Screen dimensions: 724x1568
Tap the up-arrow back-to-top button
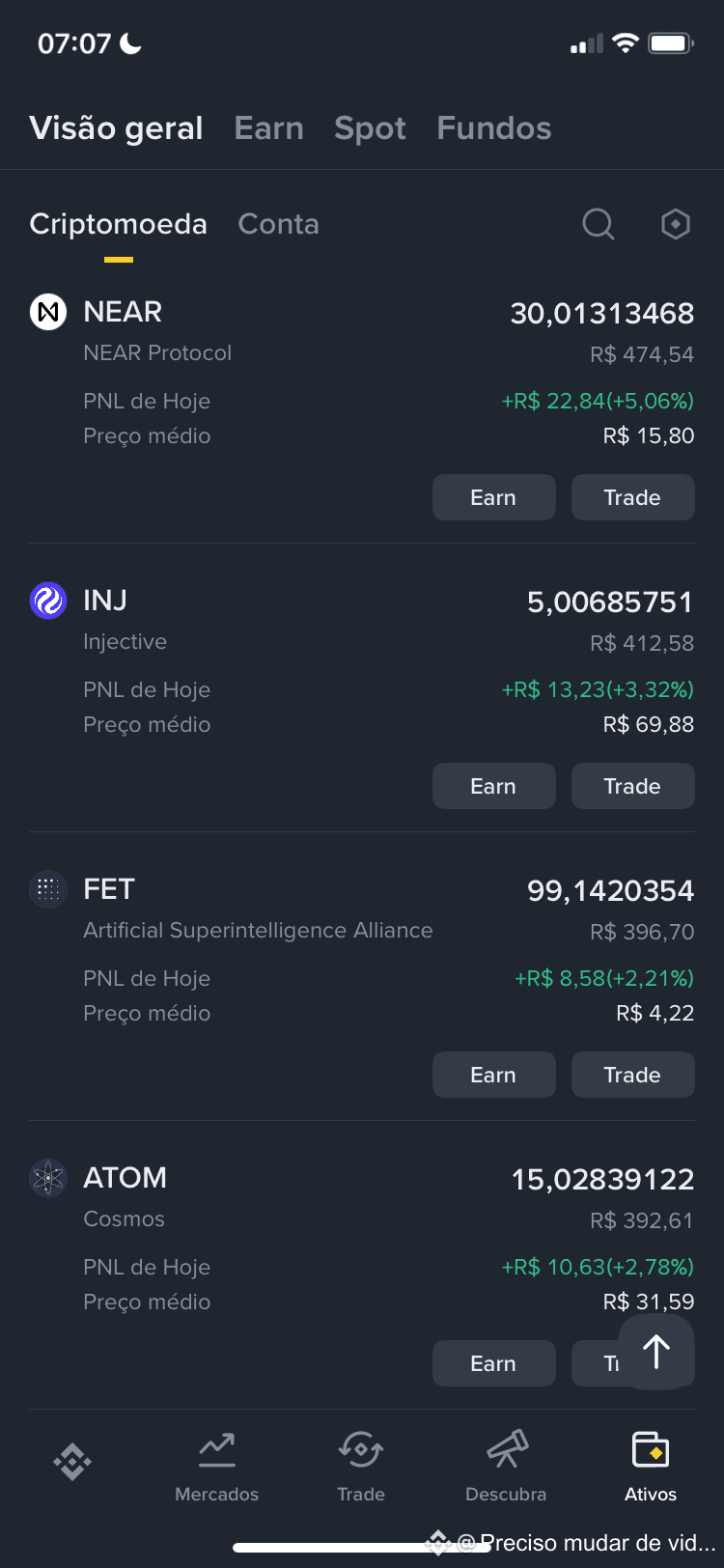pyautogui.click(x=656, y=1351)
